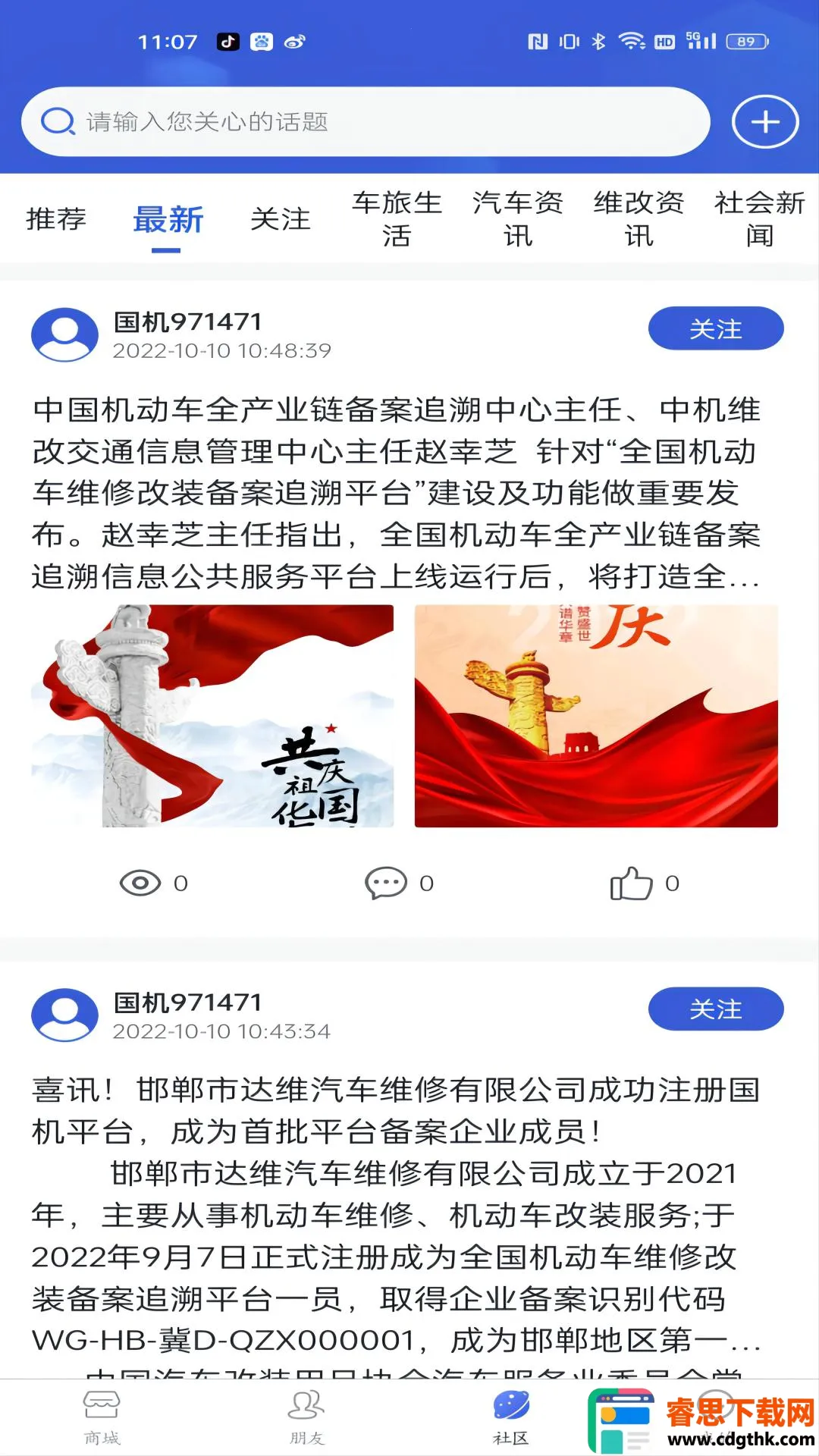Open the white monument post image
Viewport: 819px width, 1456px height.
[x=212, y=715]
